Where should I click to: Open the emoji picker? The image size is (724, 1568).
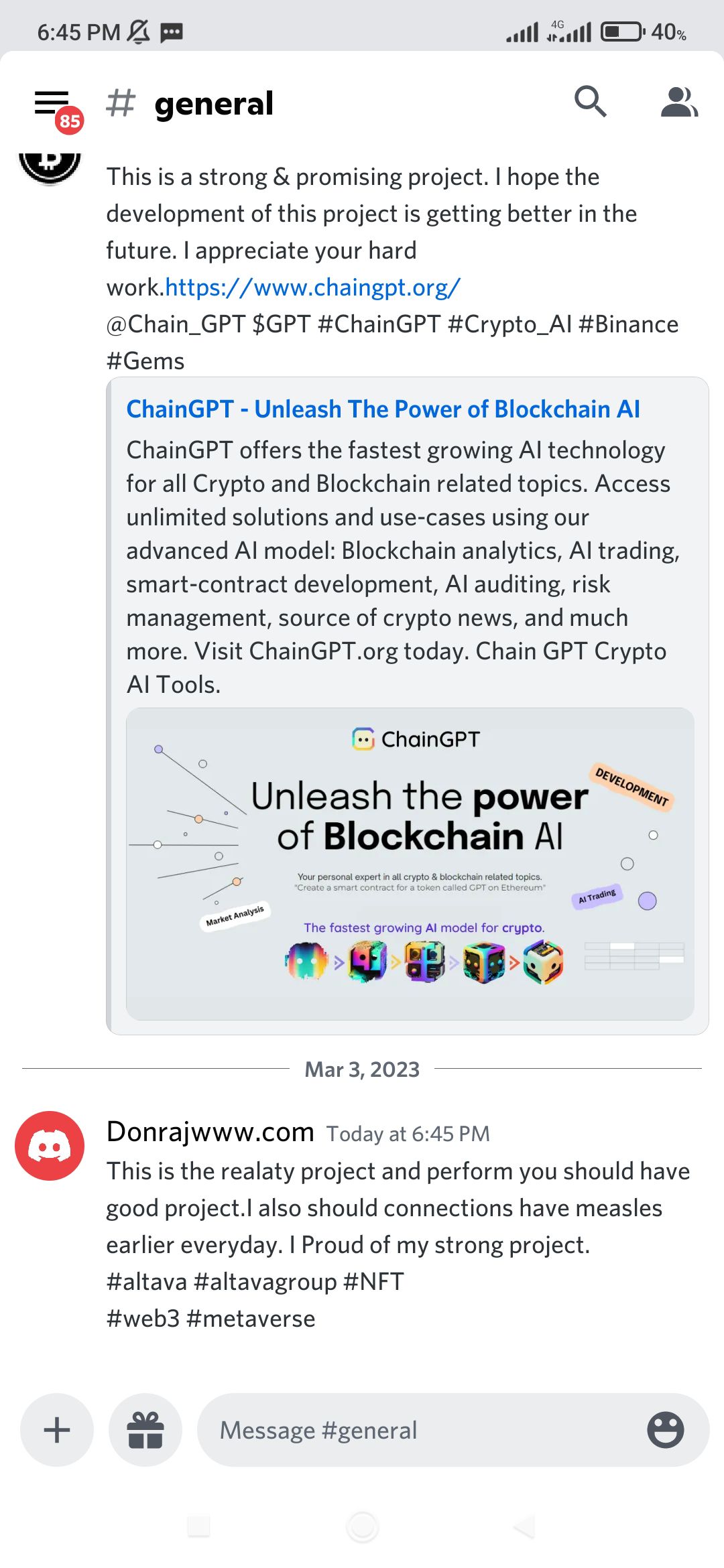pyautogui.click(x=665, y=1430)
